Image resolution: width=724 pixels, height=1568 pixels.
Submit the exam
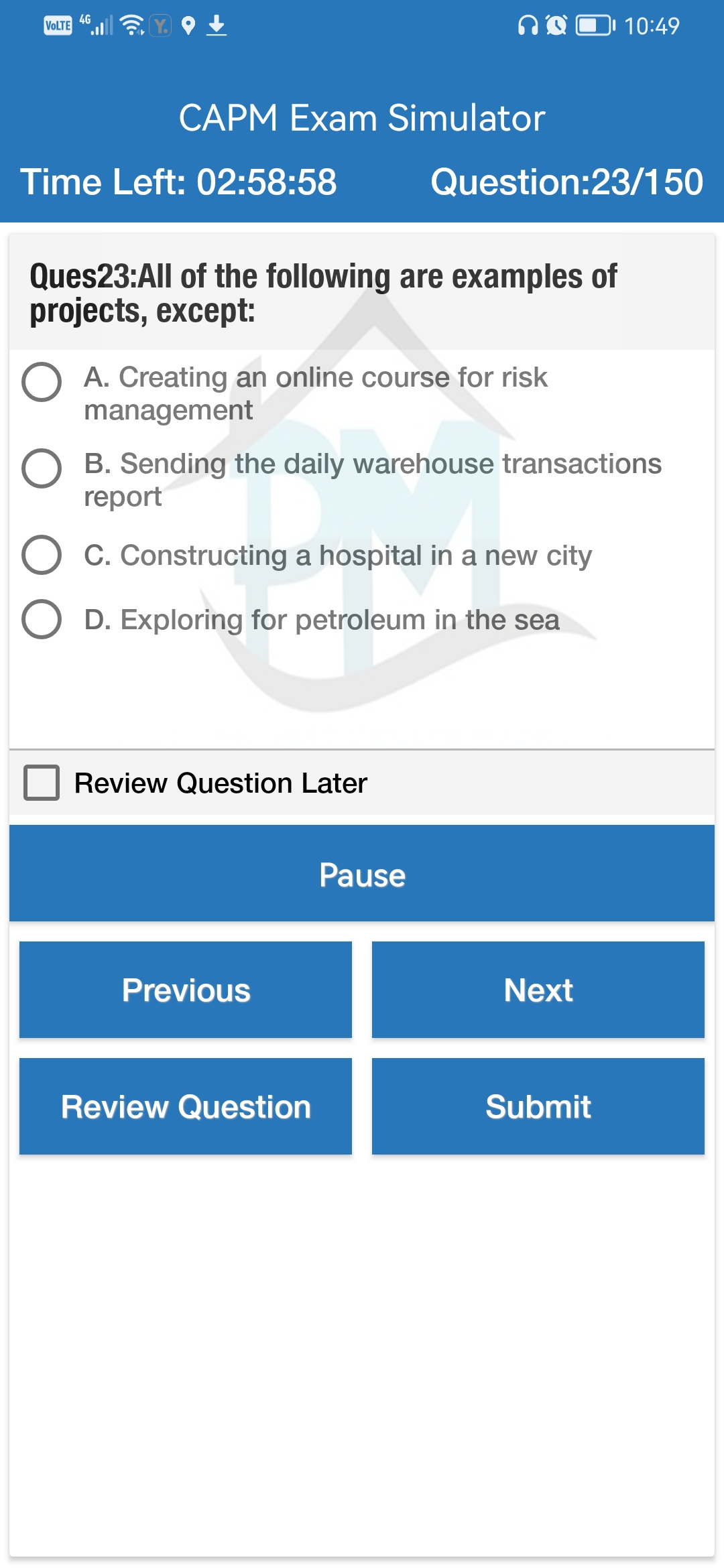point(538,1106)
